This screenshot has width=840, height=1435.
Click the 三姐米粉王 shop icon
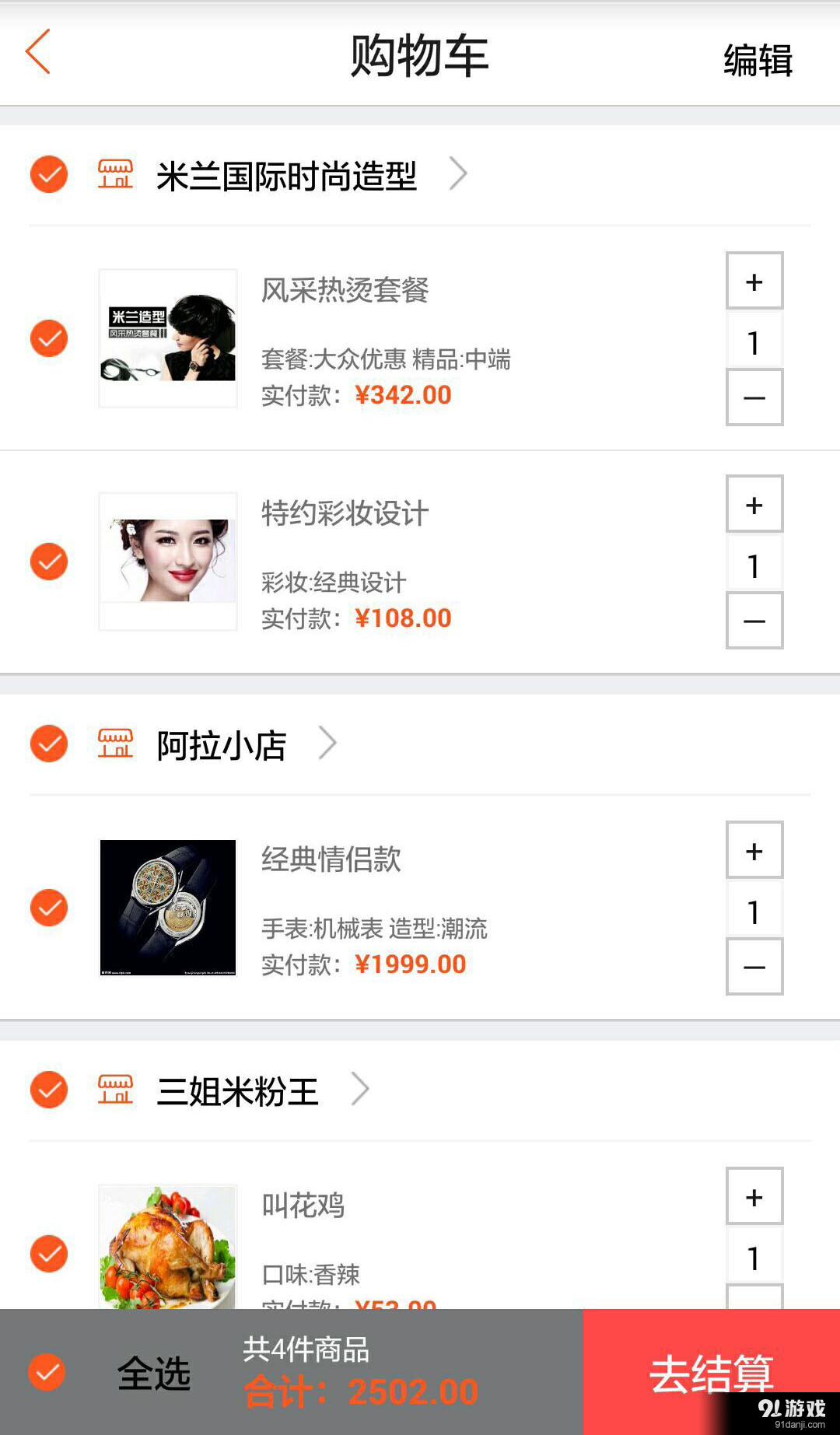click(x=115, y=1090)
